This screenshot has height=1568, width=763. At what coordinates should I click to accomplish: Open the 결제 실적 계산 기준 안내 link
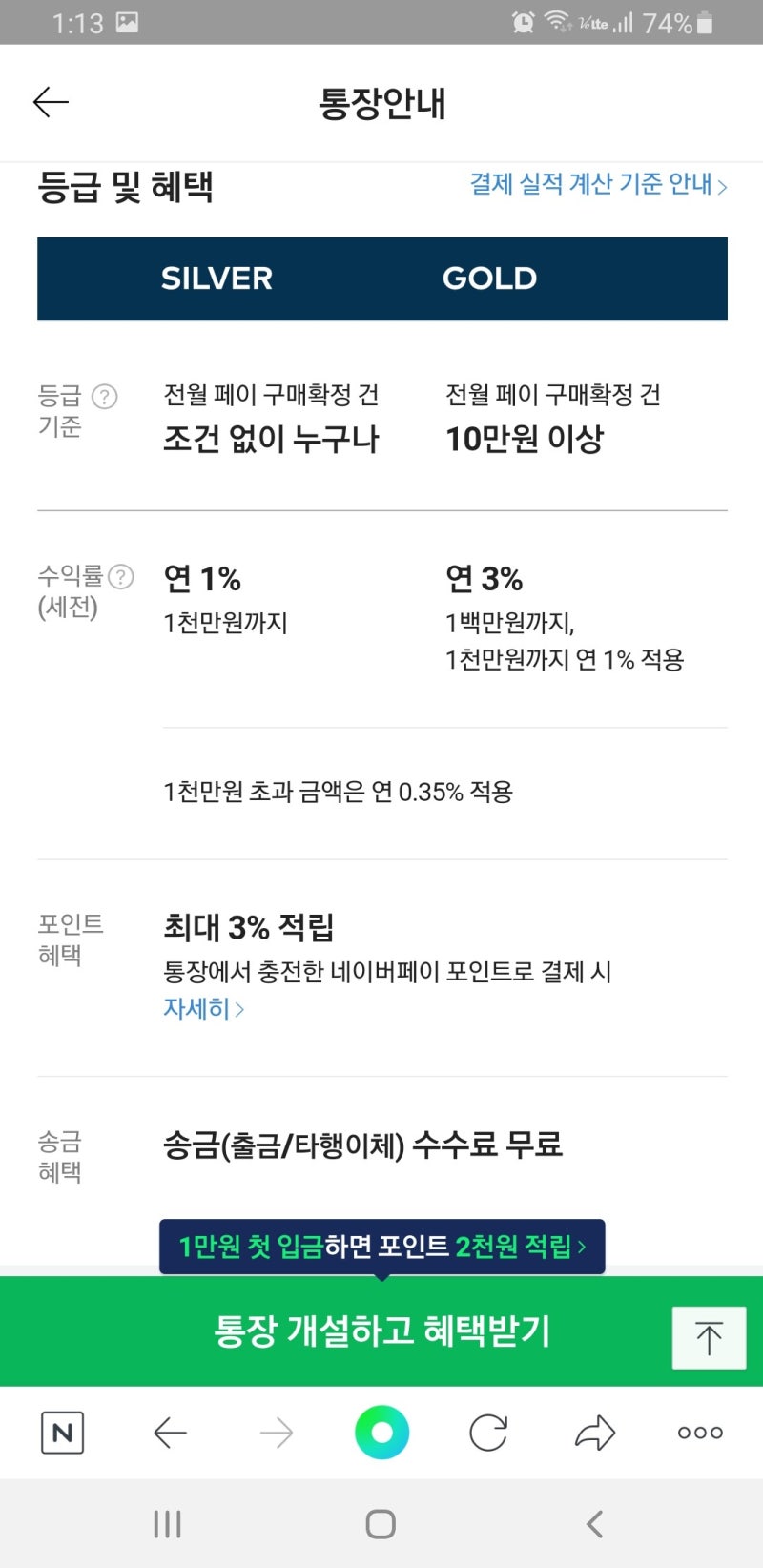599,184
